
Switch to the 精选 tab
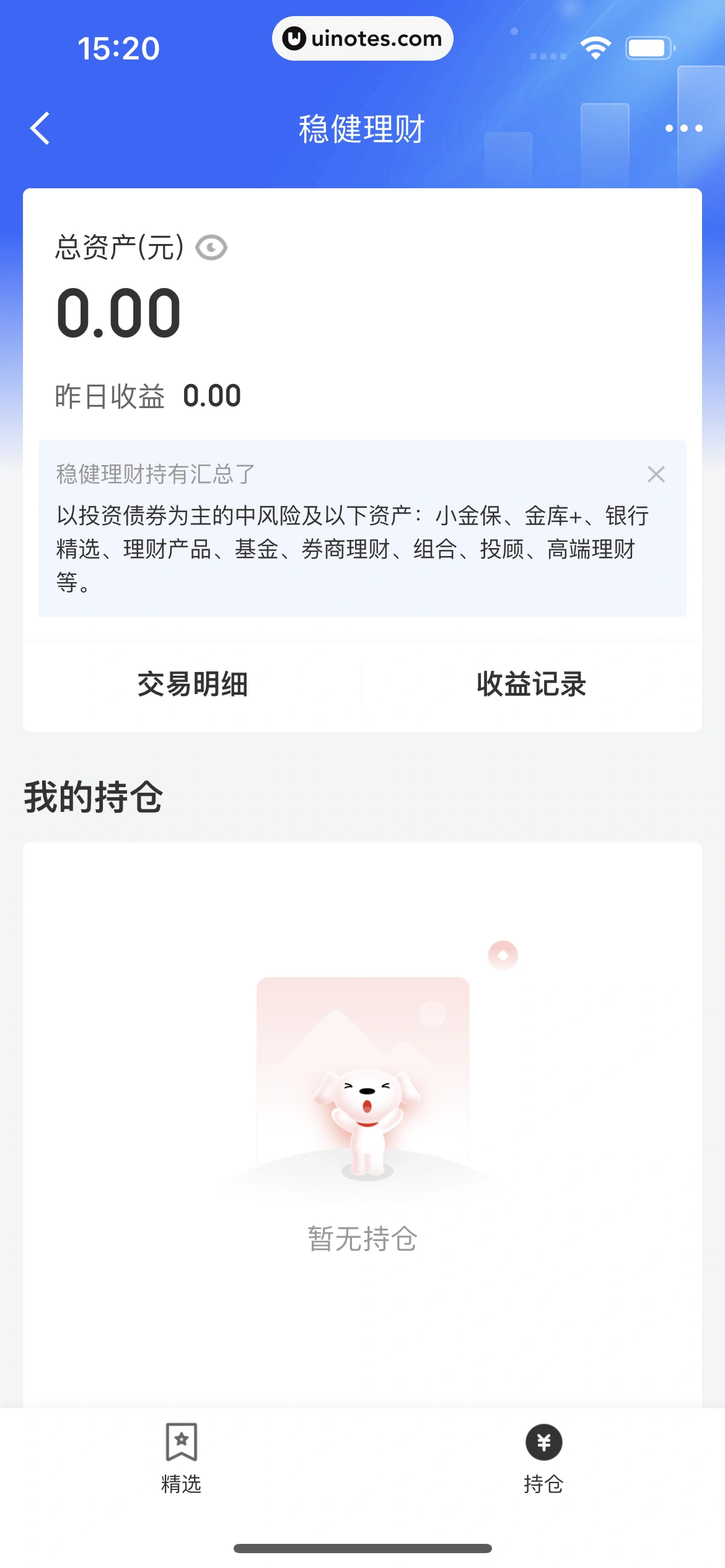(181, 1458)
